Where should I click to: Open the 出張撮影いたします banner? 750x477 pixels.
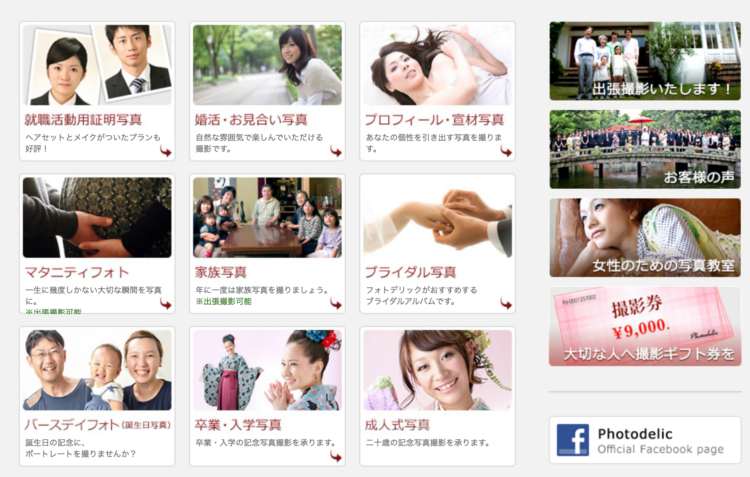(644, 61)
